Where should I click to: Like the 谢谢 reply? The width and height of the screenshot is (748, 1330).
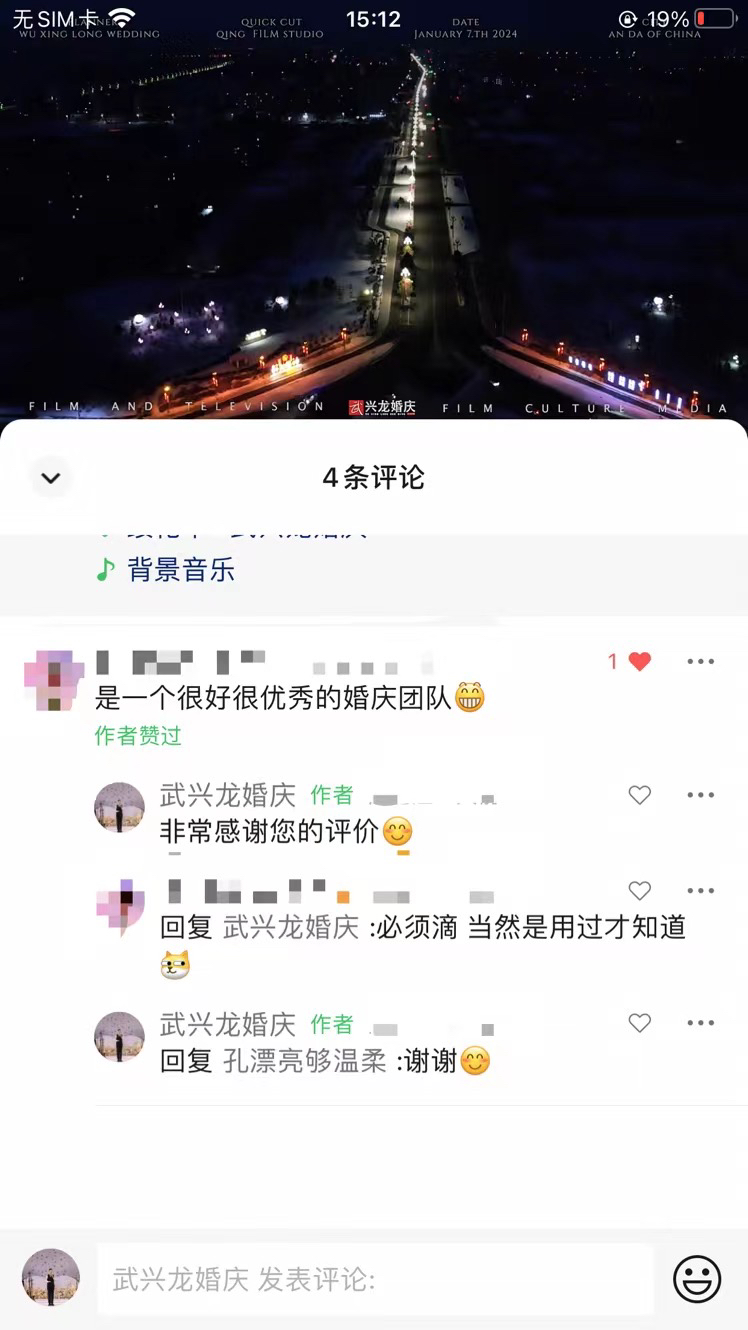tap(640, 1023)
